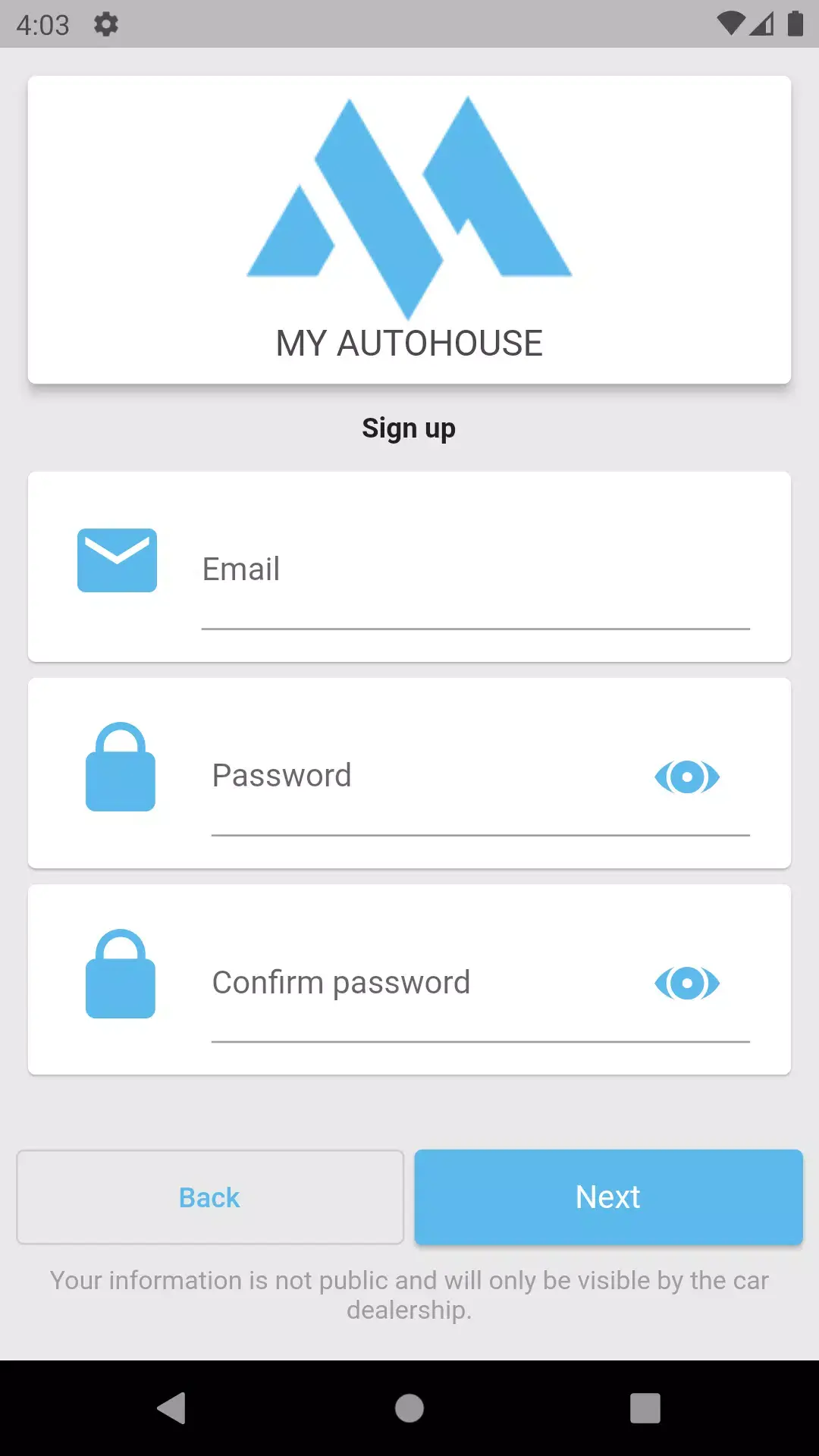Click the email envelope icon

pos(116,561)
